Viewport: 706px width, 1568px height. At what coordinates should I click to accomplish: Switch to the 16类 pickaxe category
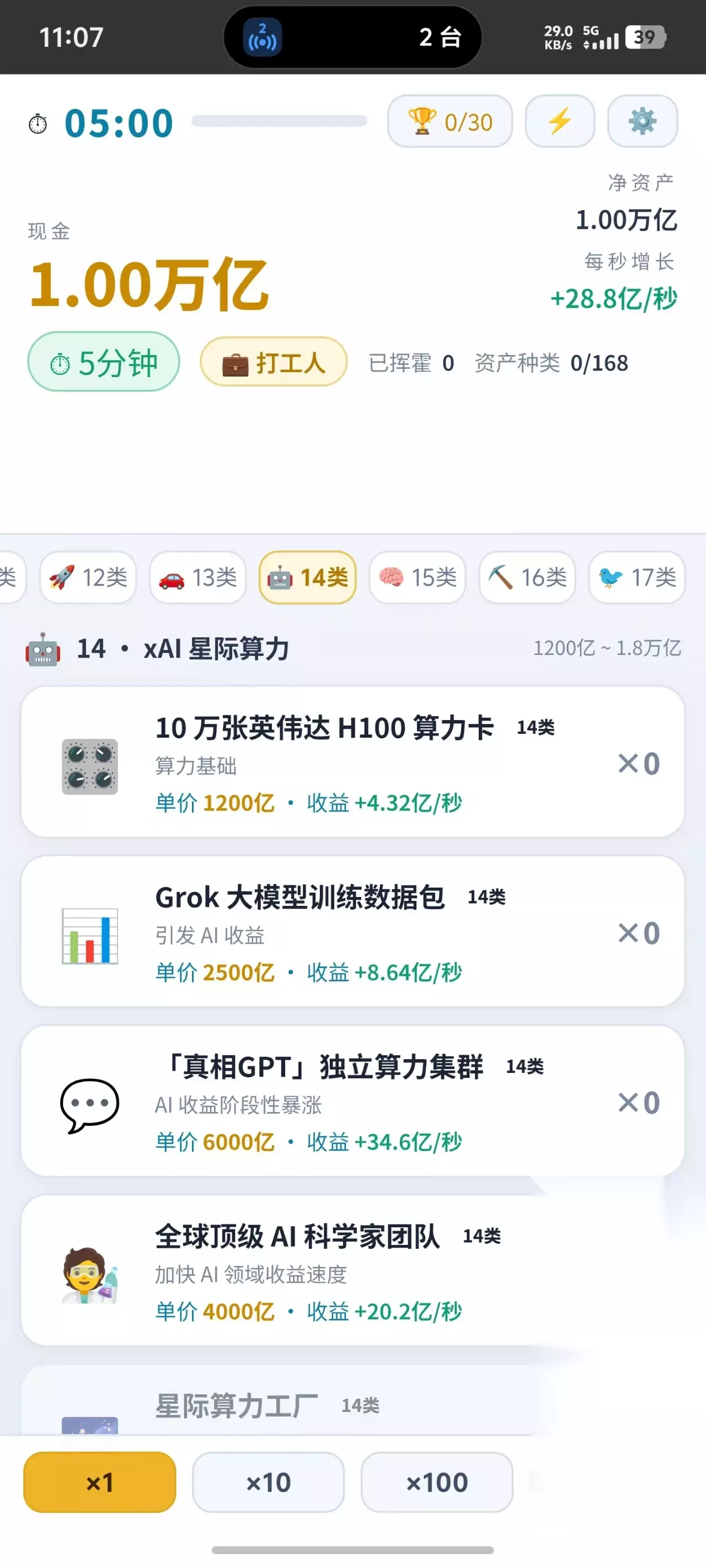coord(527,577)
